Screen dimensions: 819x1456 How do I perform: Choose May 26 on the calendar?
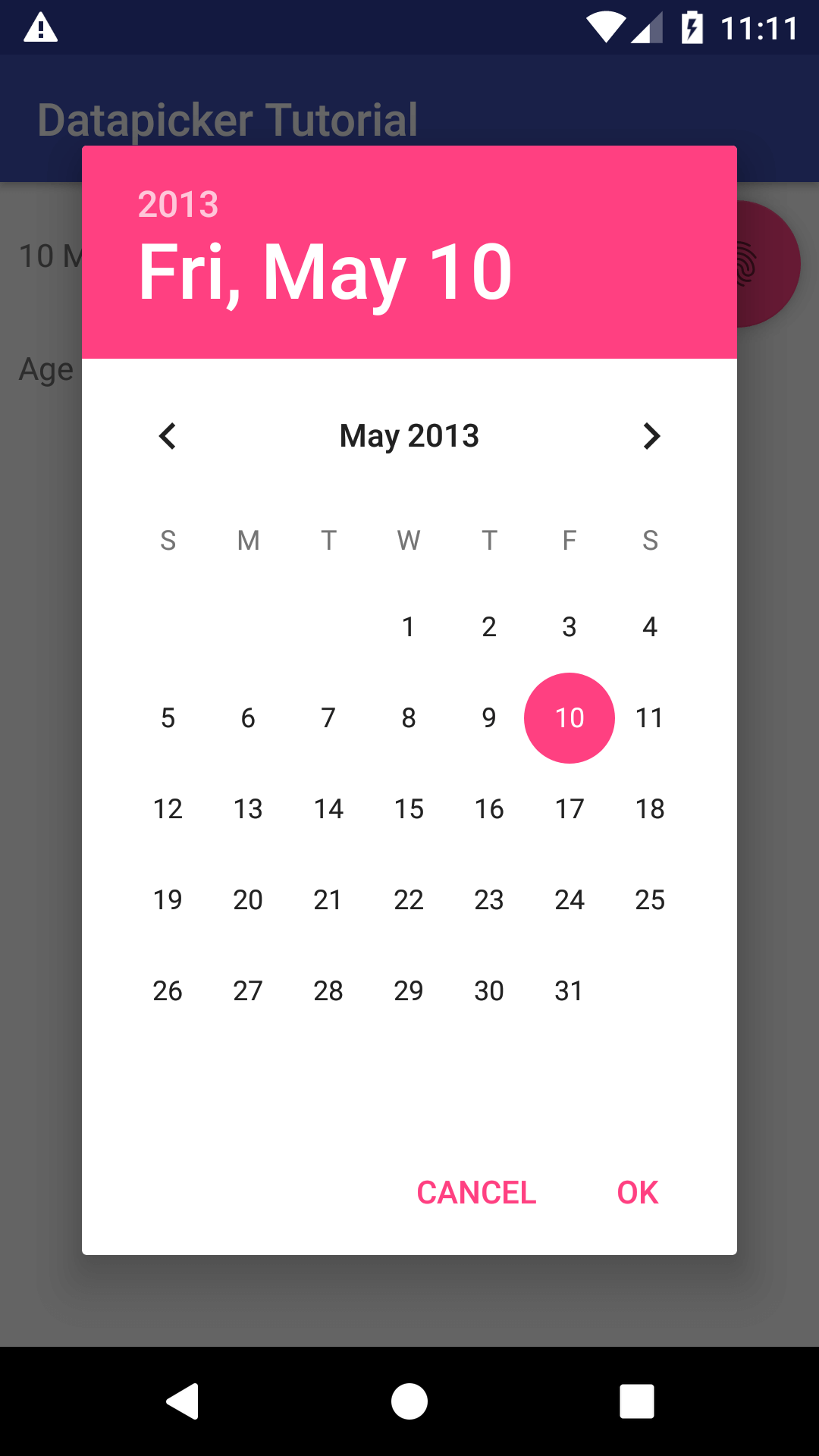pyautogui.click(x=168, y=991)
